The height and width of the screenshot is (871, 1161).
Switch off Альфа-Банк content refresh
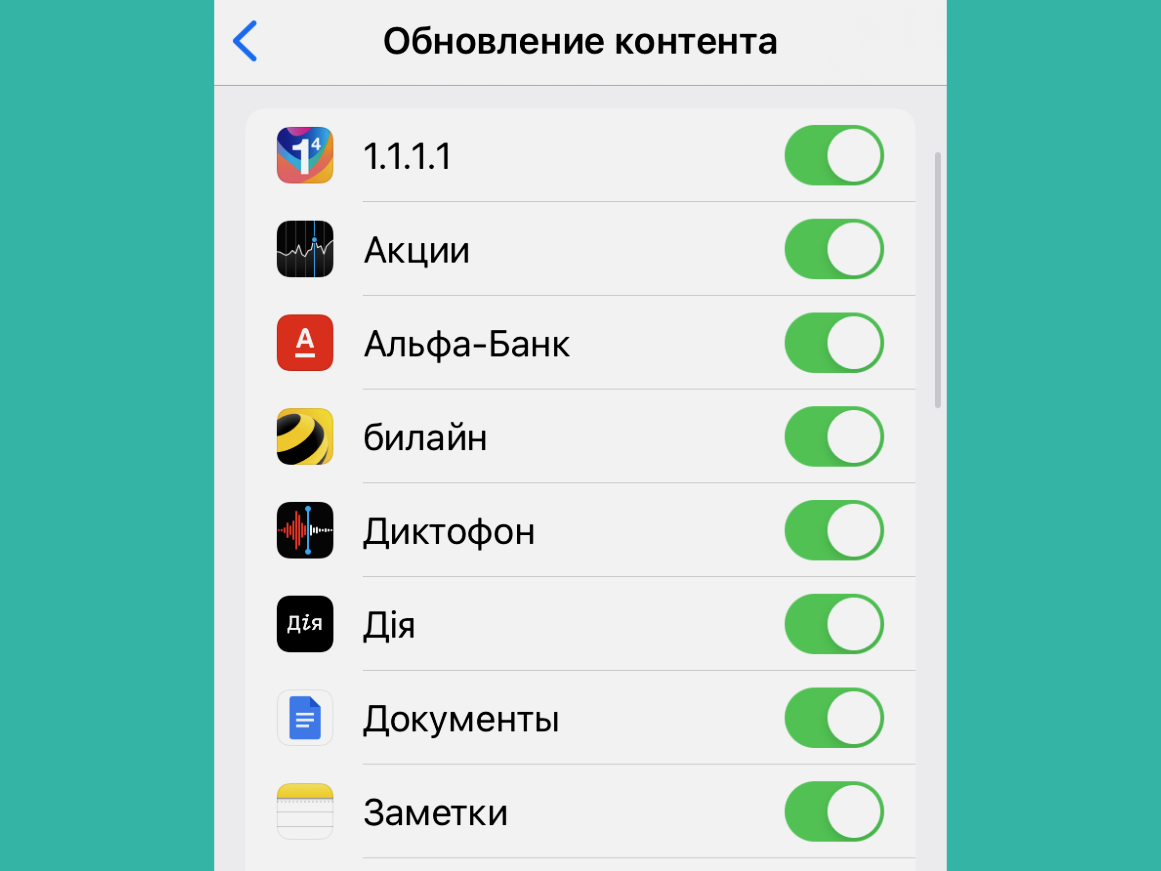[833, 343]
